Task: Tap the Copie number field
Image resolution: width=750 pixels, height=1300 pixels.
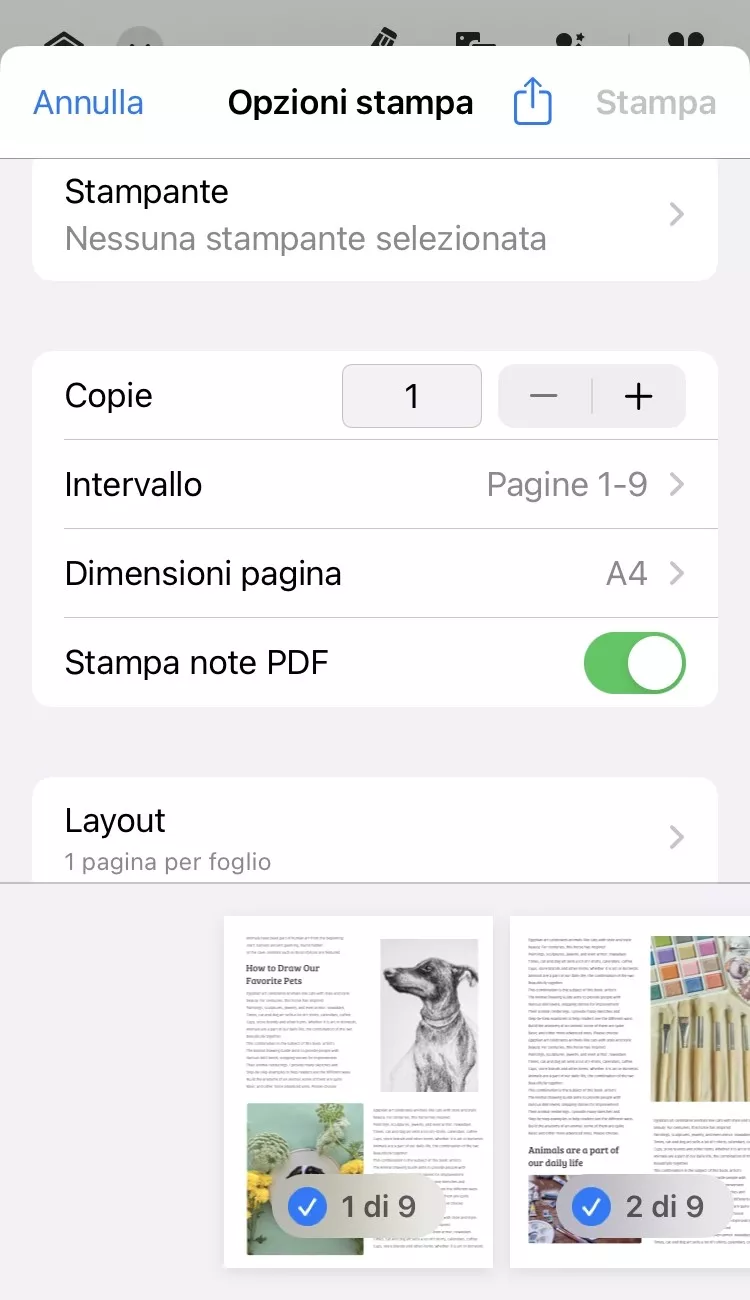Action: [411, 396]
